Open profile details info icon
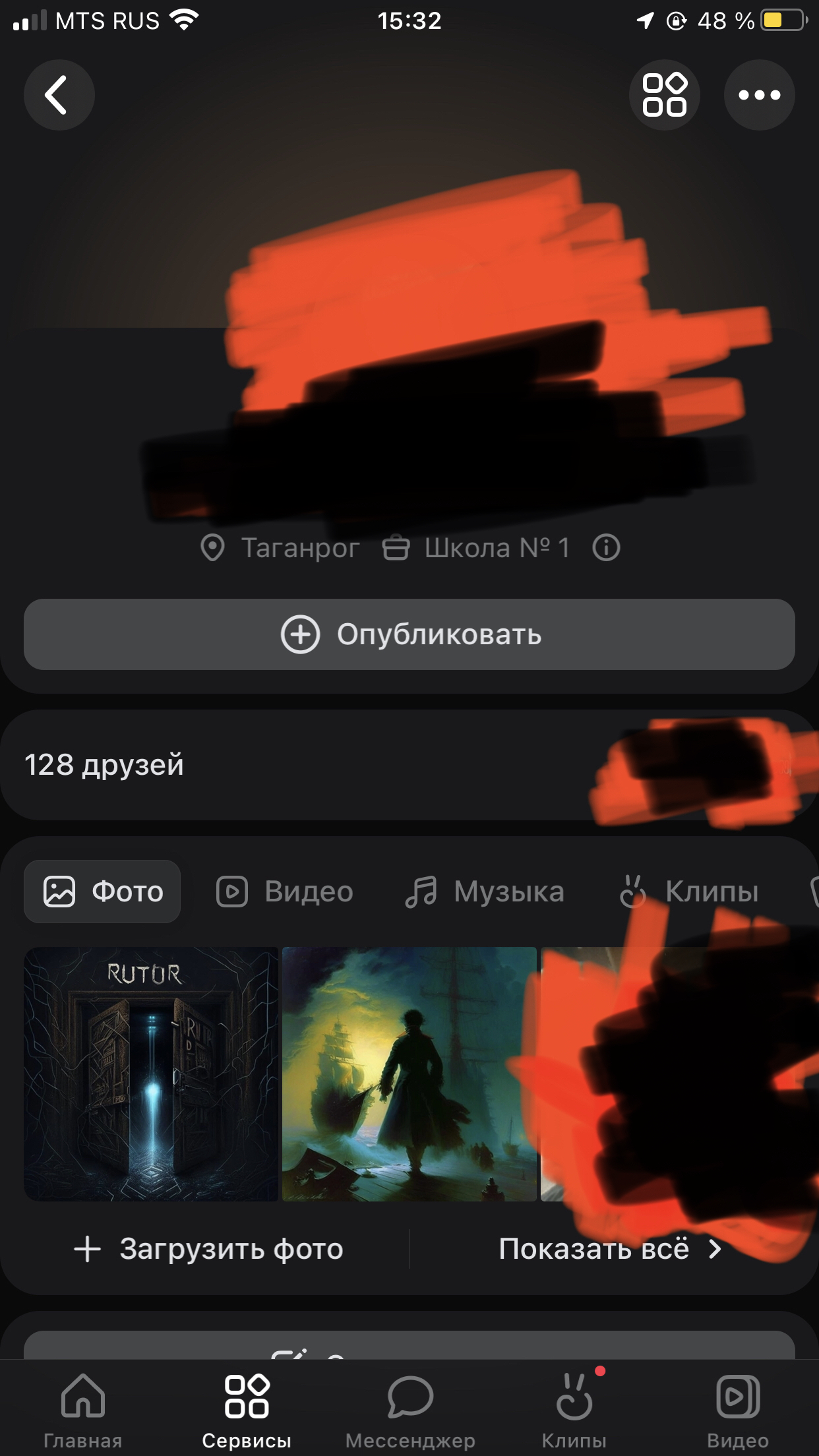This screenshot has width=819, height=1456. (x=606, y=547)
